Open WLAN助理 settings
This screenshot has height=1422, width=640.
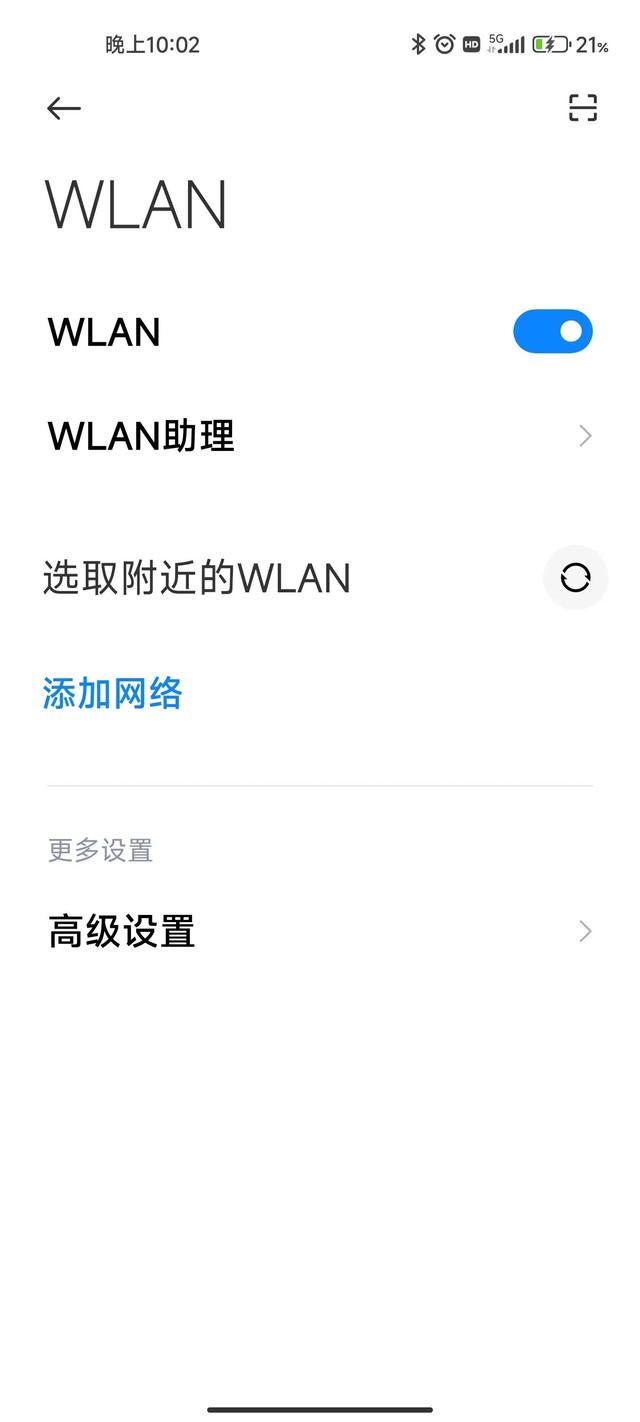[x=320, y=436]
